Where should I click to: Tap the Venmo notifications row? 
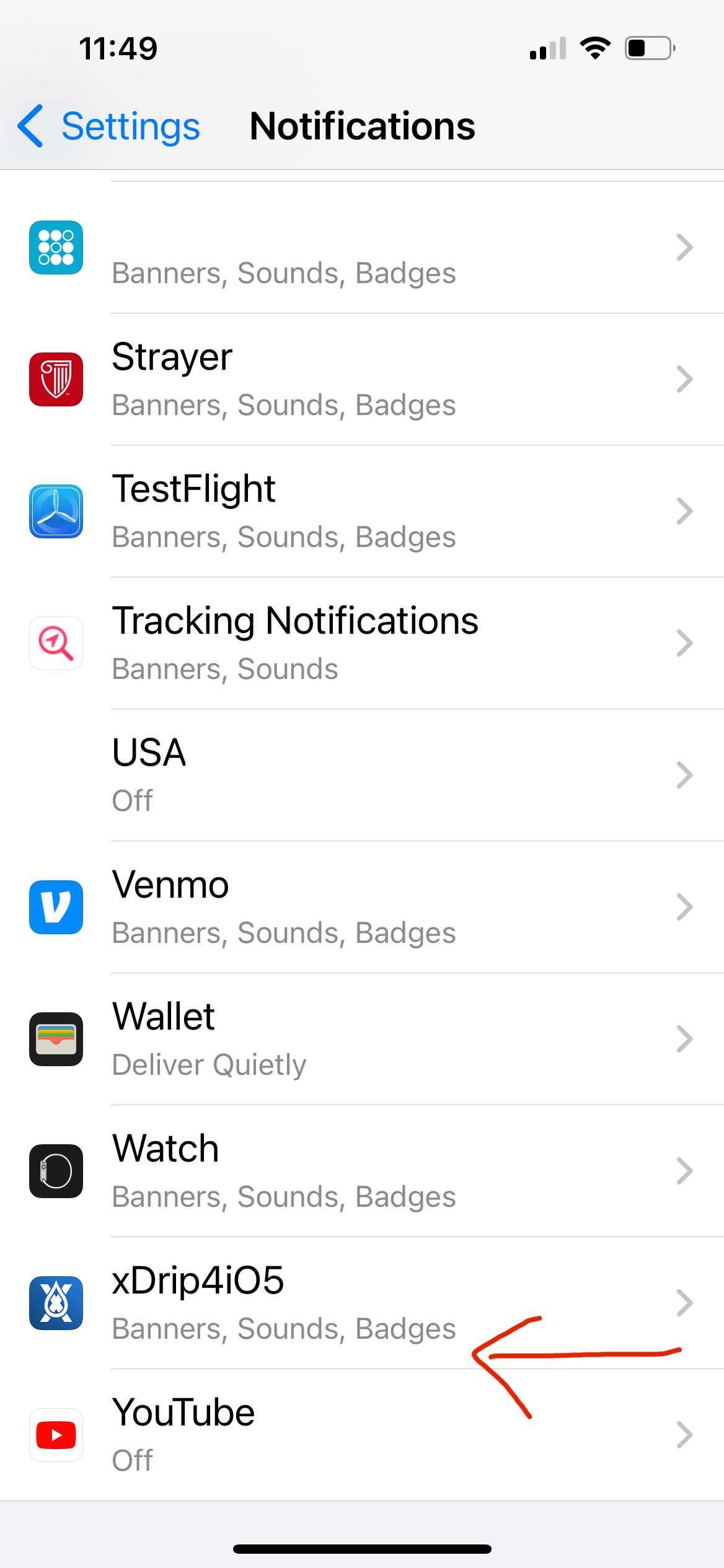click(362, 907)
